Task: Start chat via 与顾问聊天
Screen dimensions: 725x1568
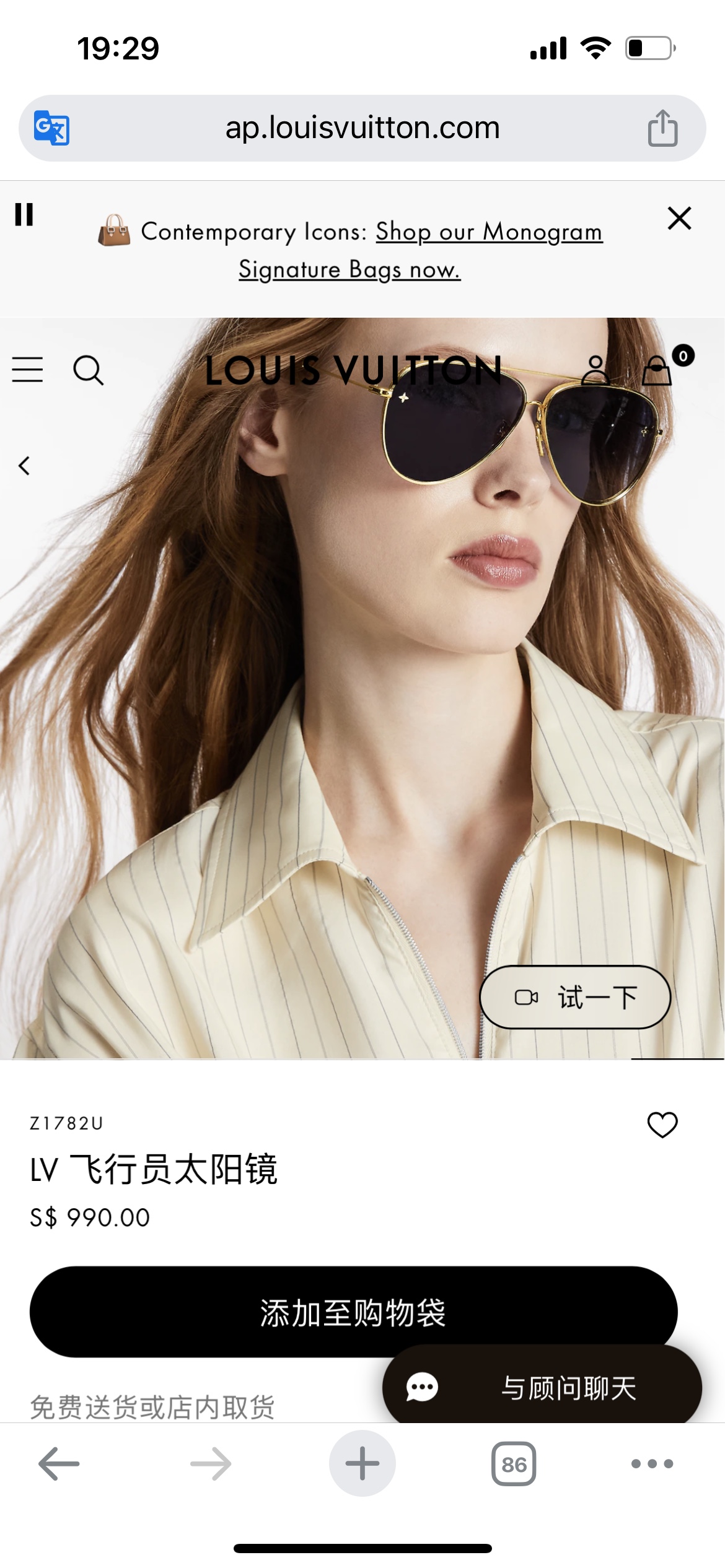Action: (542, 1387)
